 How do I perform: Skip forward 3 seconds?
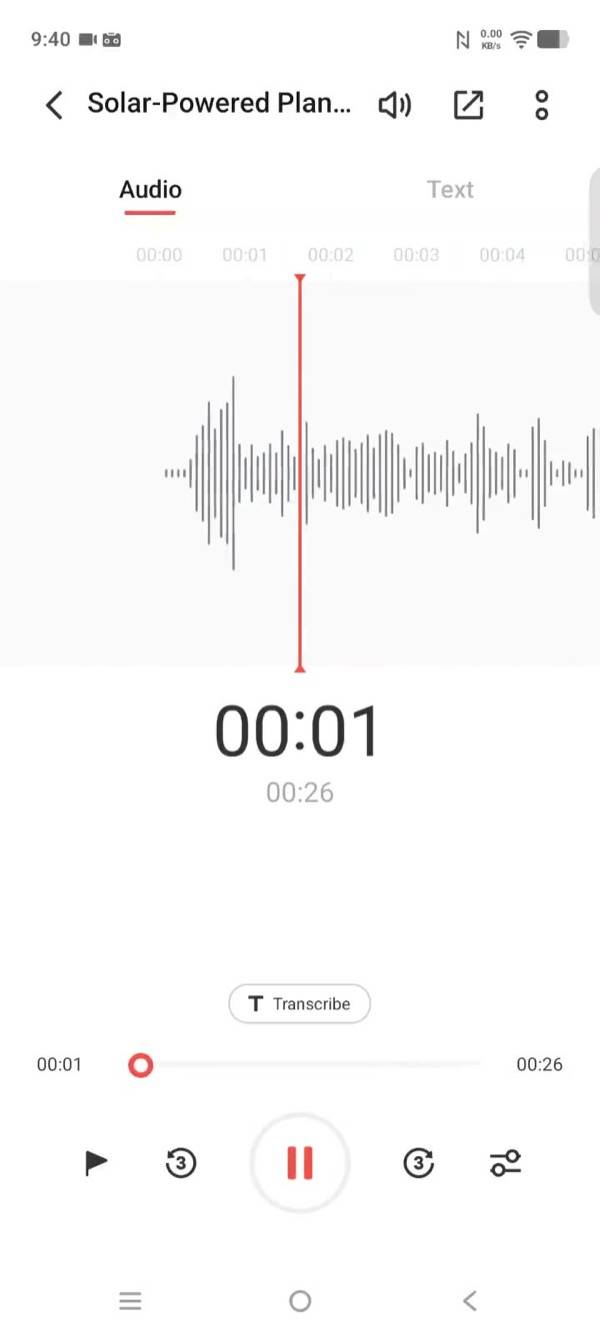(419, 1162)
